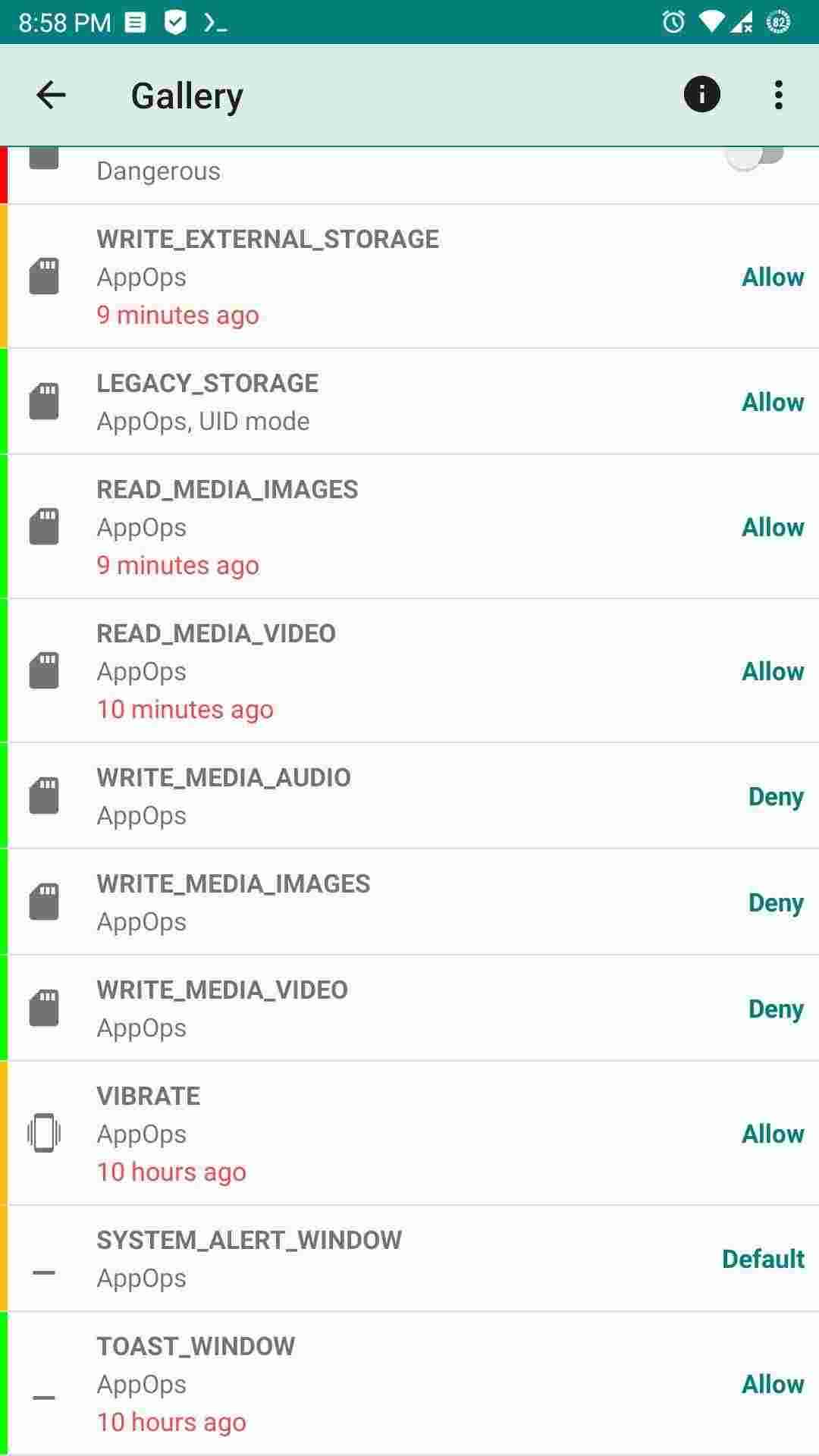Open the three-dot overflow menu

[778, 94]
